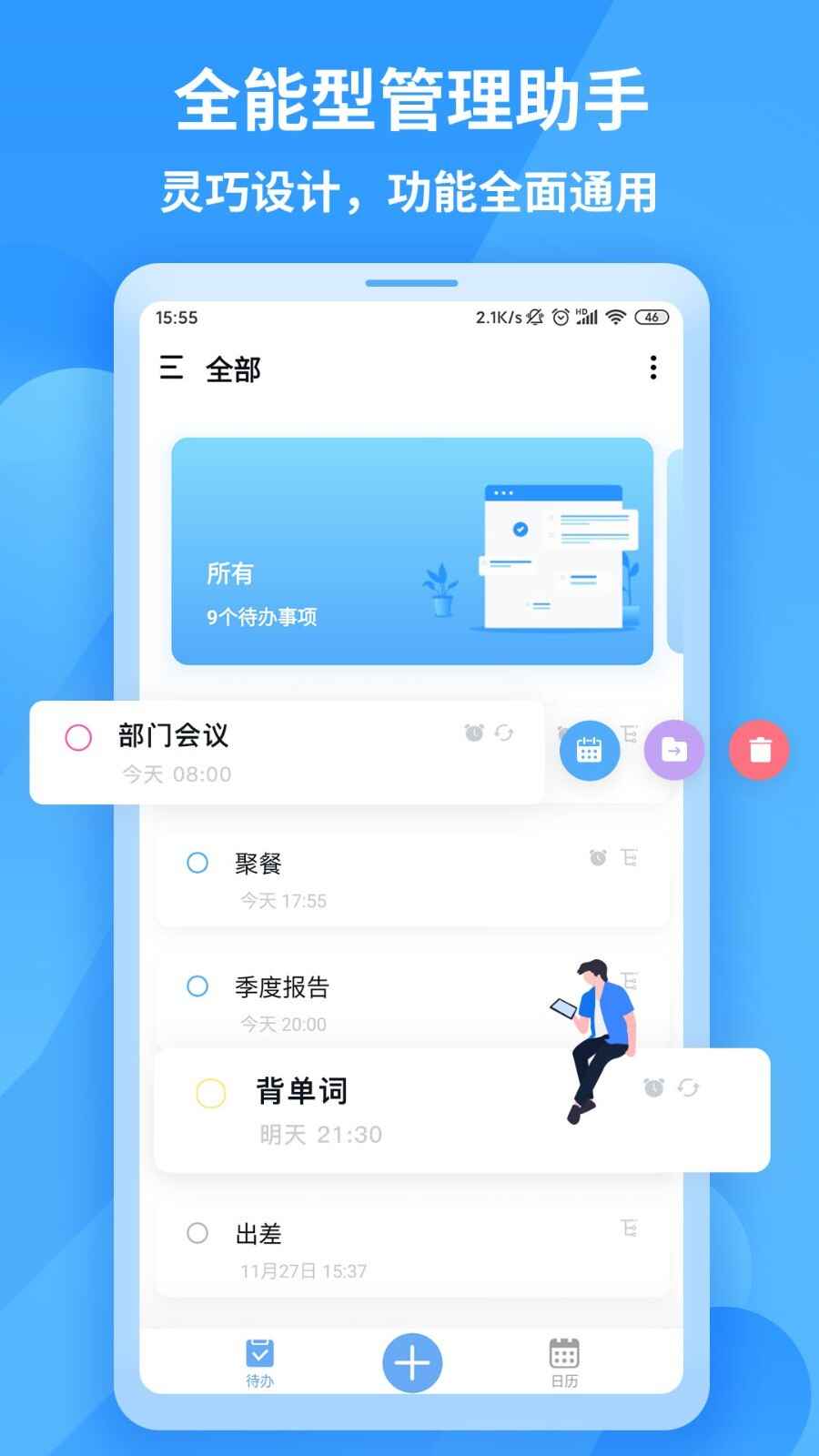The width and height of the screenshot is (819, 1456).
Task: Open the red trash icon to delete 部门会议
Action: click(758, 749)
